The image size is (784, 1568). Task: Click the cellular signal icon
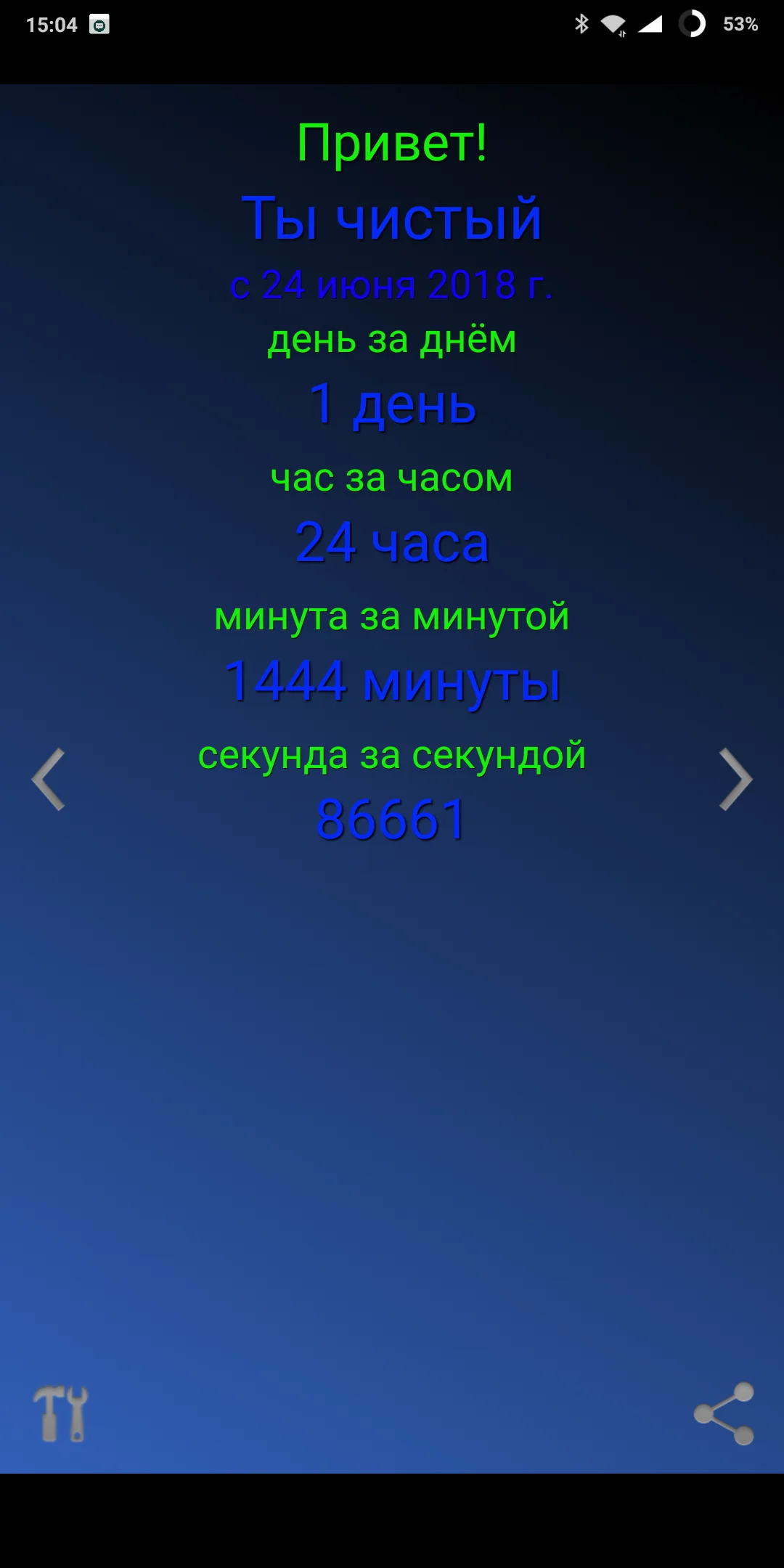point(651,23)
